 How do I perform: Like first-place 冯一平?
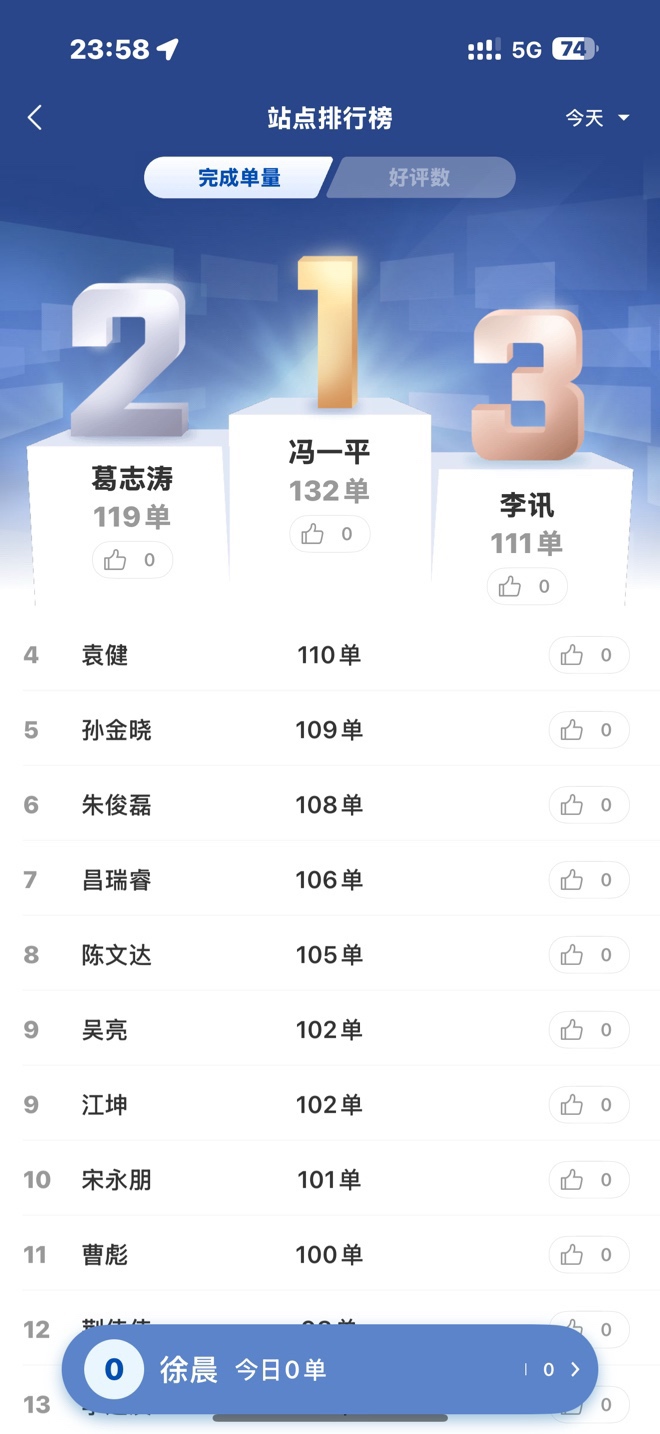(329, 534)
